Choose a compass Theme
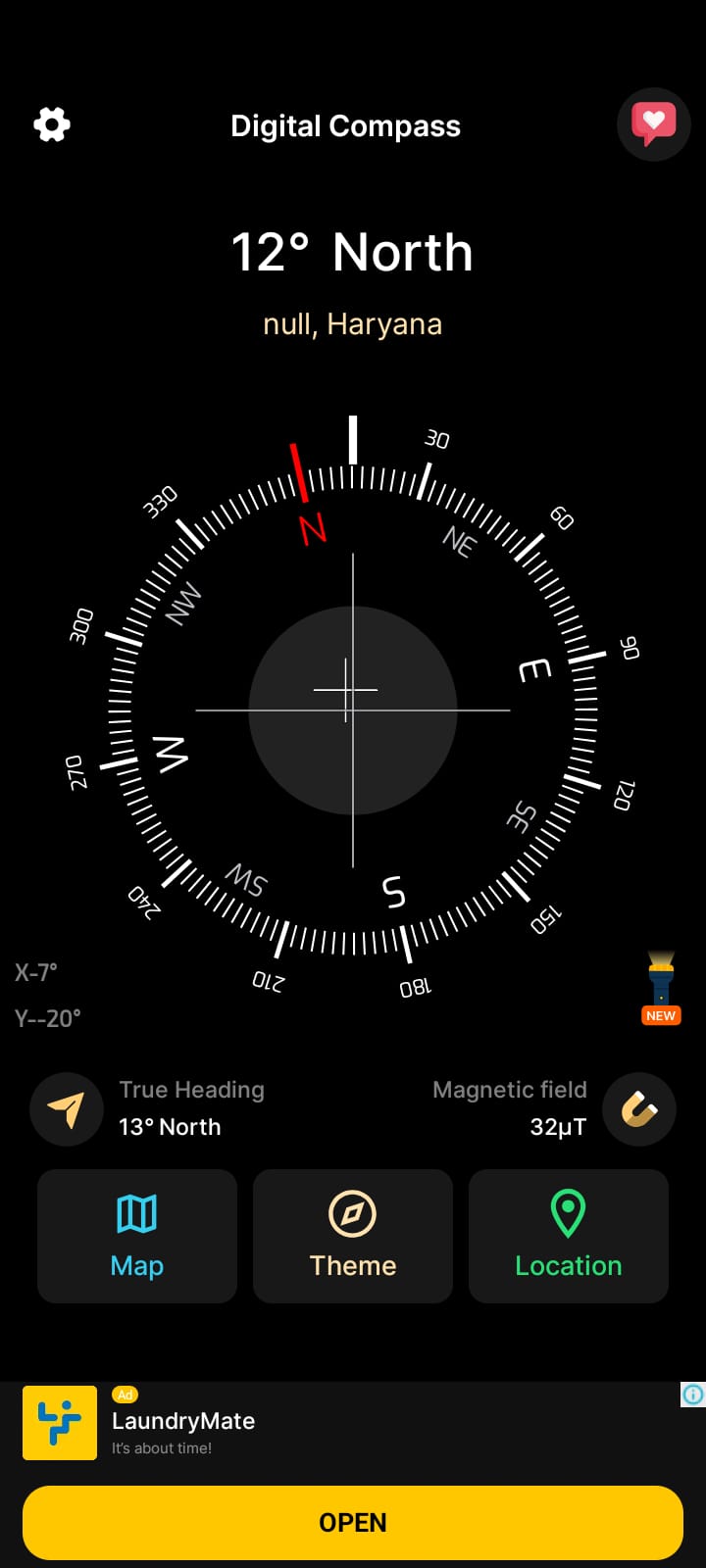 353,1236
